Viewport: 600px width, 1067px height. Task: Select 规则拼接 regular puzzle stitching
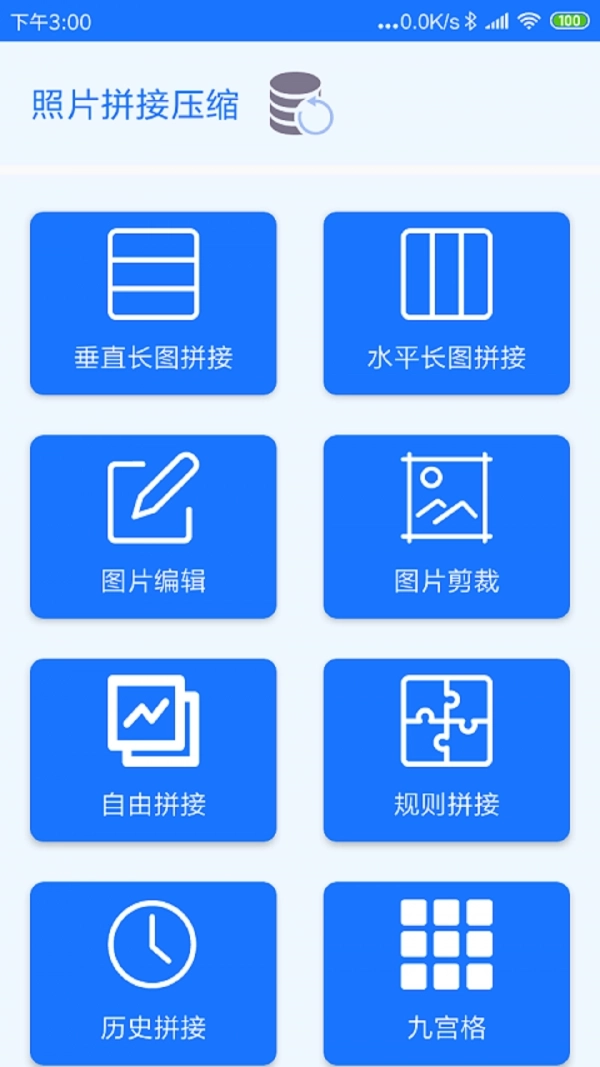click(x=446, y=750)
